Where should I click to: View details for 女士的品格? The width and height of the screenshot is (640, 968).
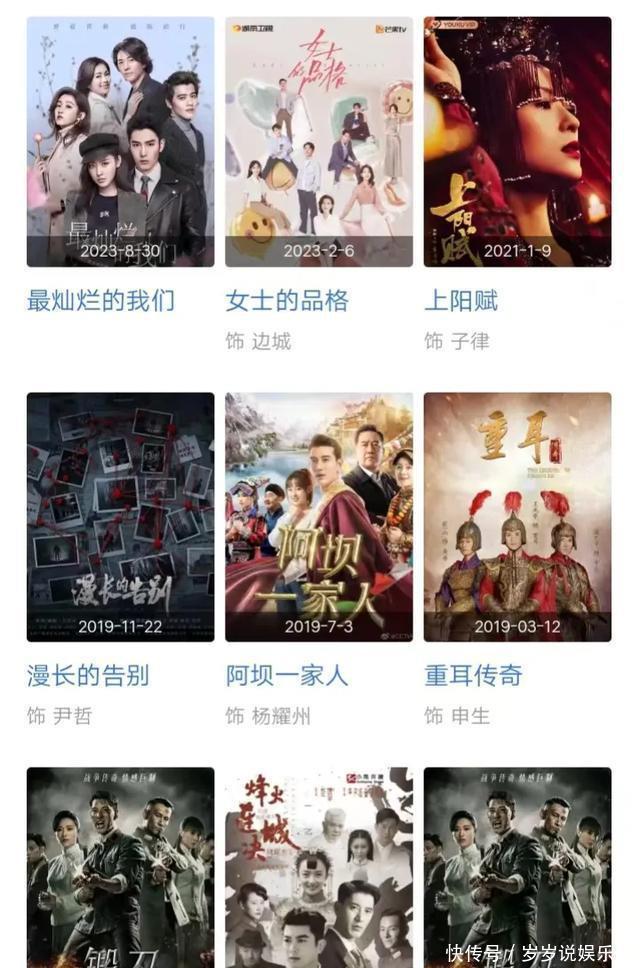click(318, 142)
